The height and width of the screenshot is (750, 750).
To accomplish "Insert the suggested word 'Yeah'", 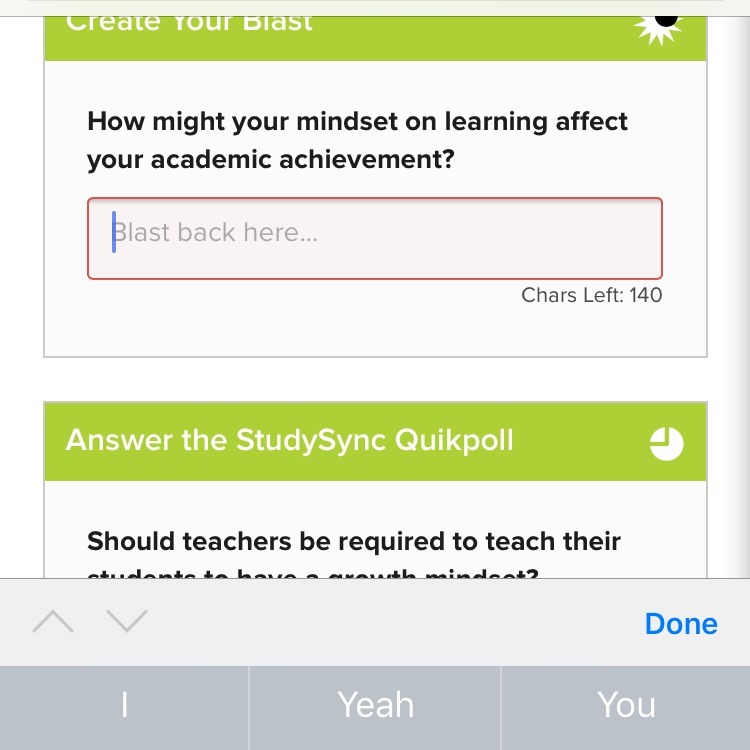I will click(375, 705).
